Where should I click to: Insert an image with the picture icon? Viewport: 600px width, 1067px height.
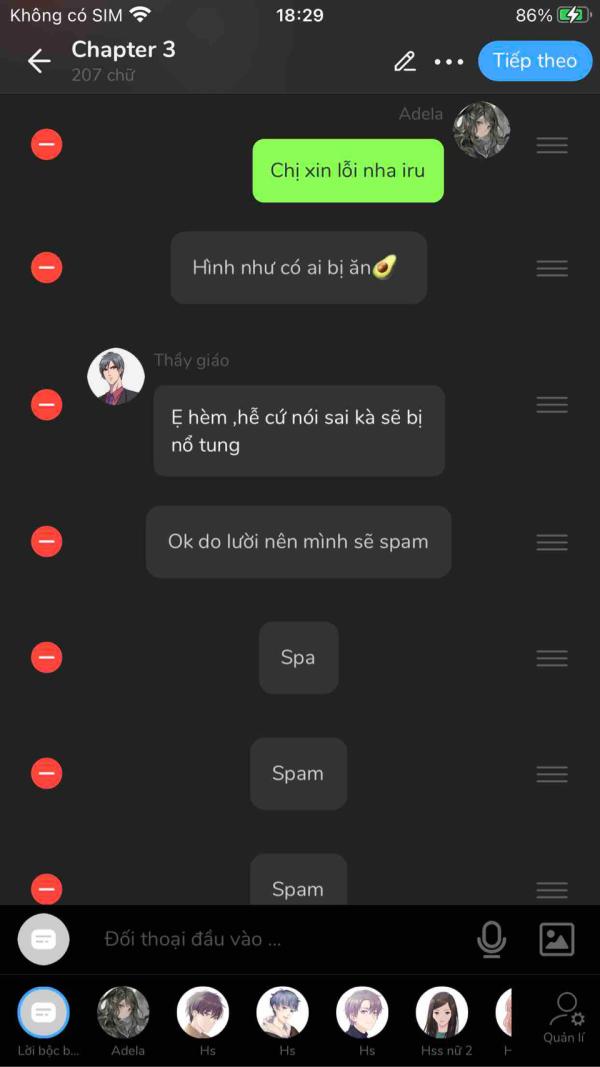[x=556, y=940]
